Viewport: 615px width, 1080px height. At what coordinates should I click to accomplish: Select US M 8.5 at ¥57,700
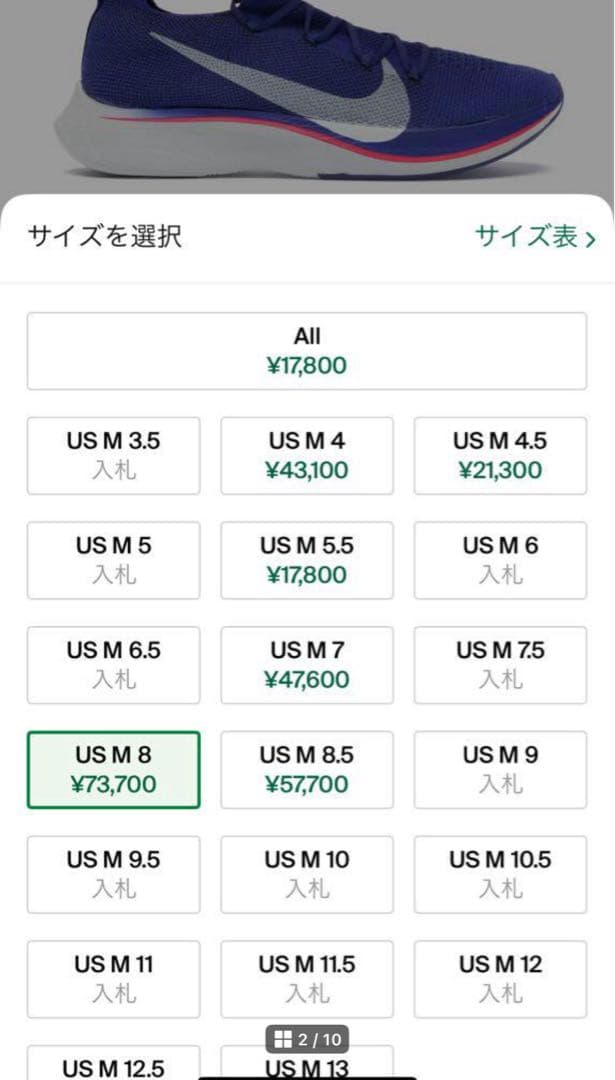coord(307,770)
